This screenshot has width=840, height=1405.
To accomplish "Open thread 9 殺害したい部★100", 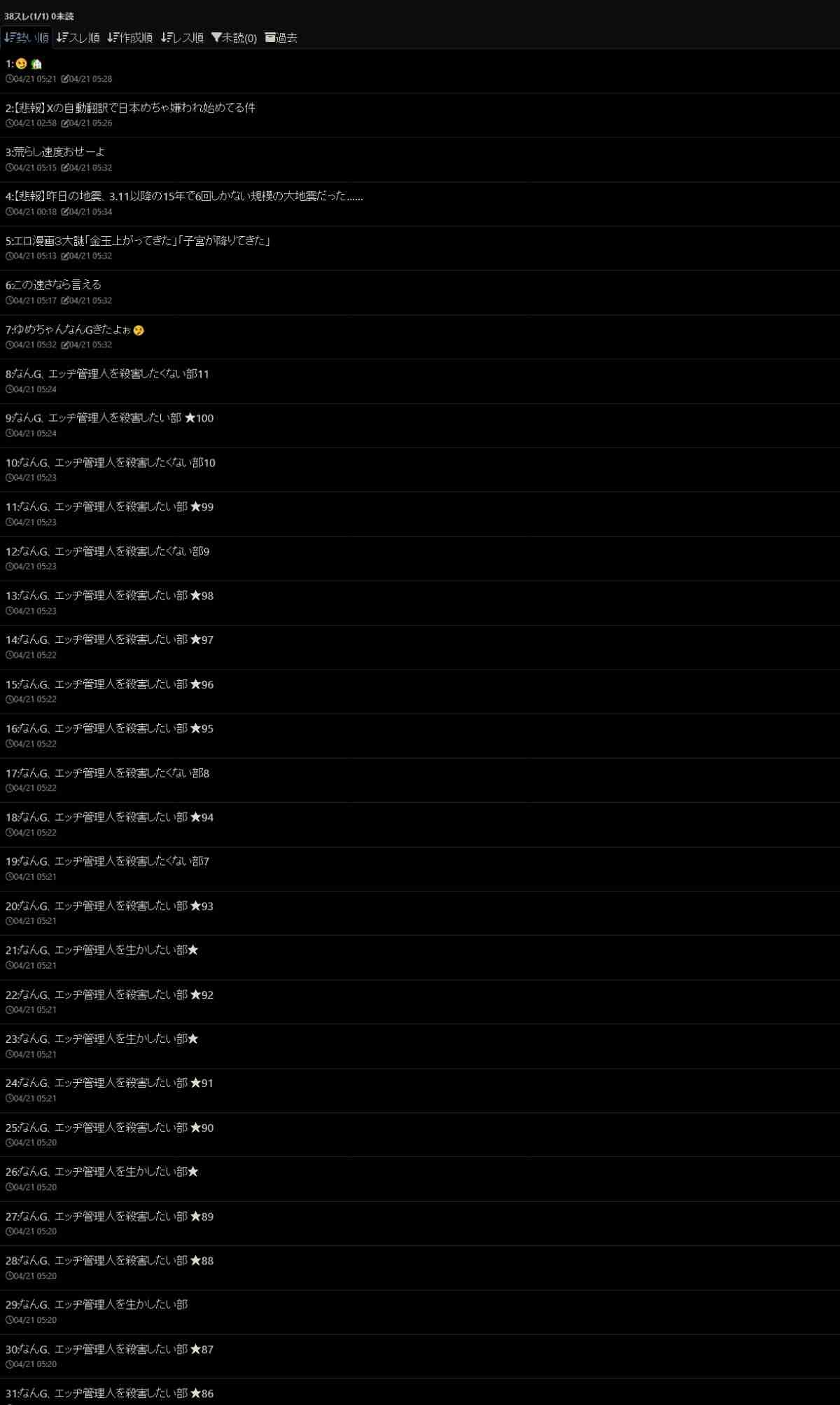I will click(109, 418).
